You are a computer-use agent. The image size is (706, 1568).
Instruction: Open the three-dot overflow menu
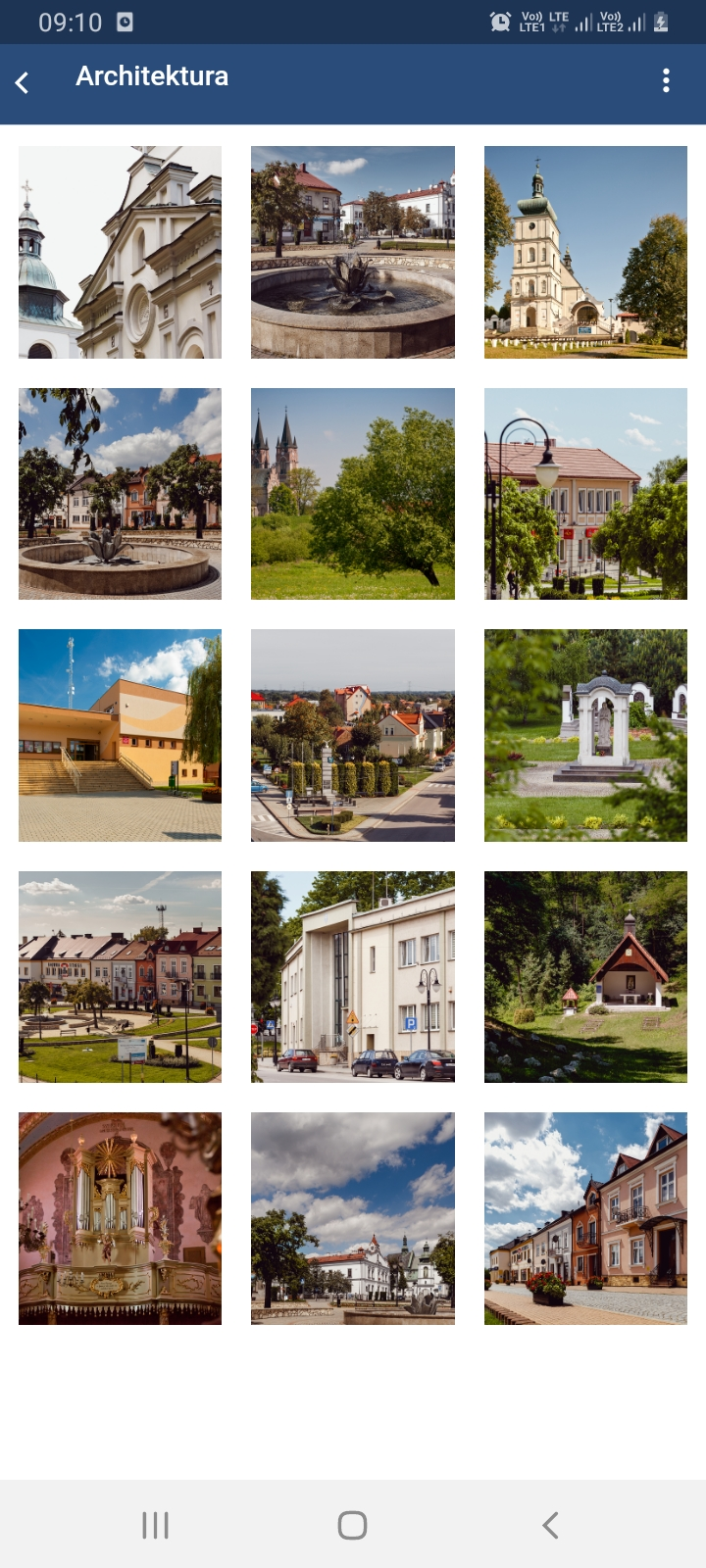point(666,80)
